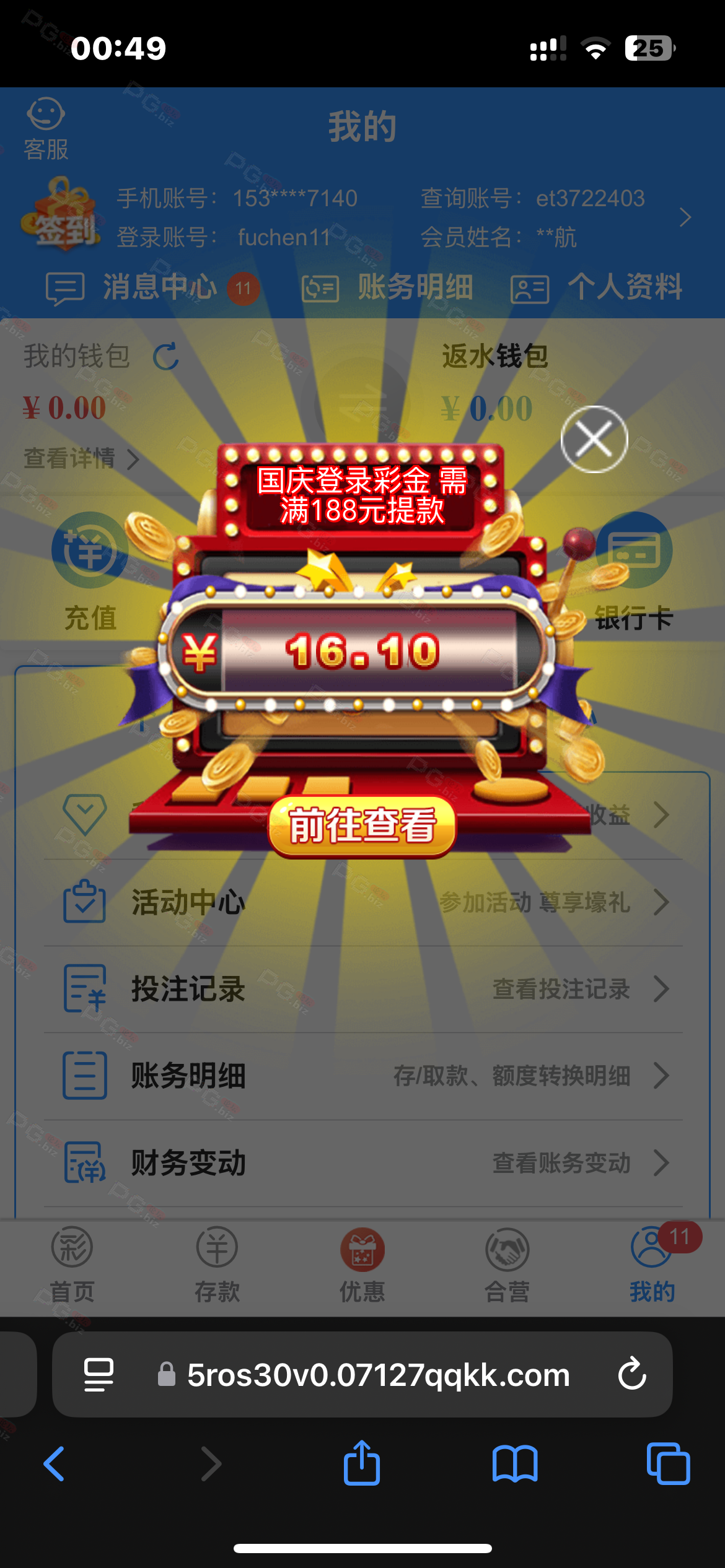Open 充值 recharge
Image resolution: width=725 pixels, height=1568 pixels.
tap(90, 570)
